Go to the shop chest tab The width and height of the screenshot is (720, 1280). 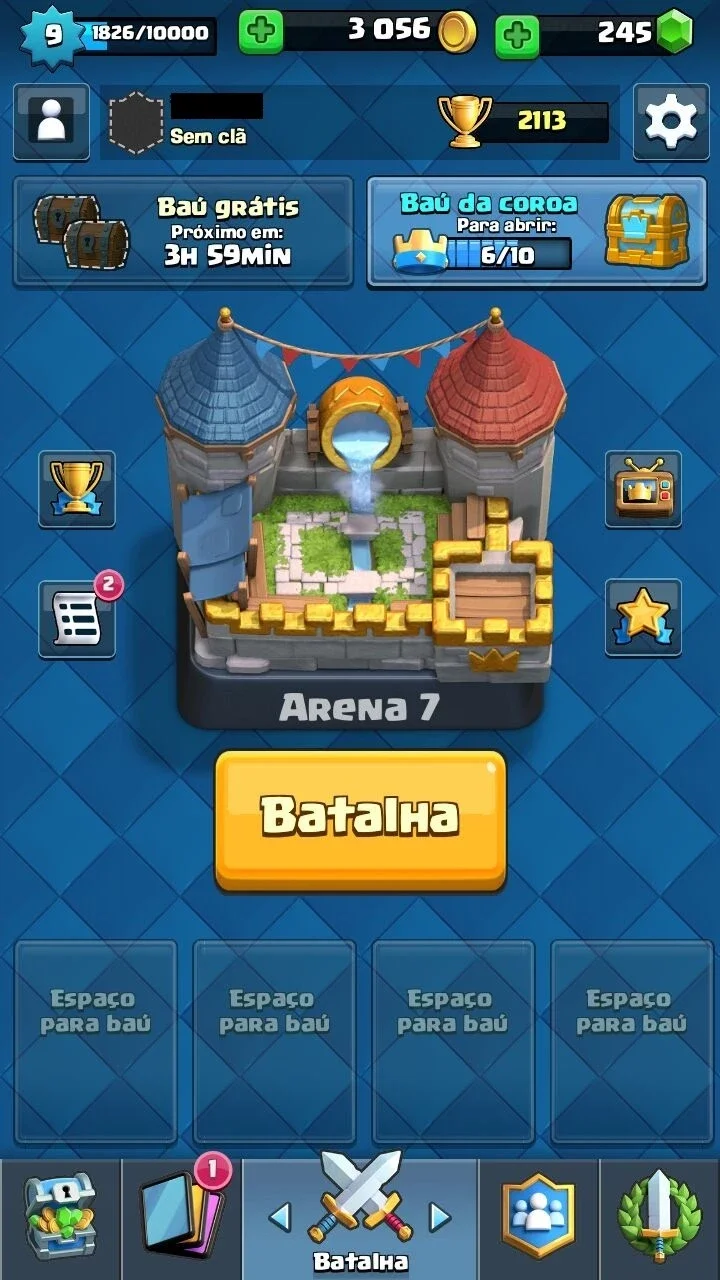[x=60, y=1218]
